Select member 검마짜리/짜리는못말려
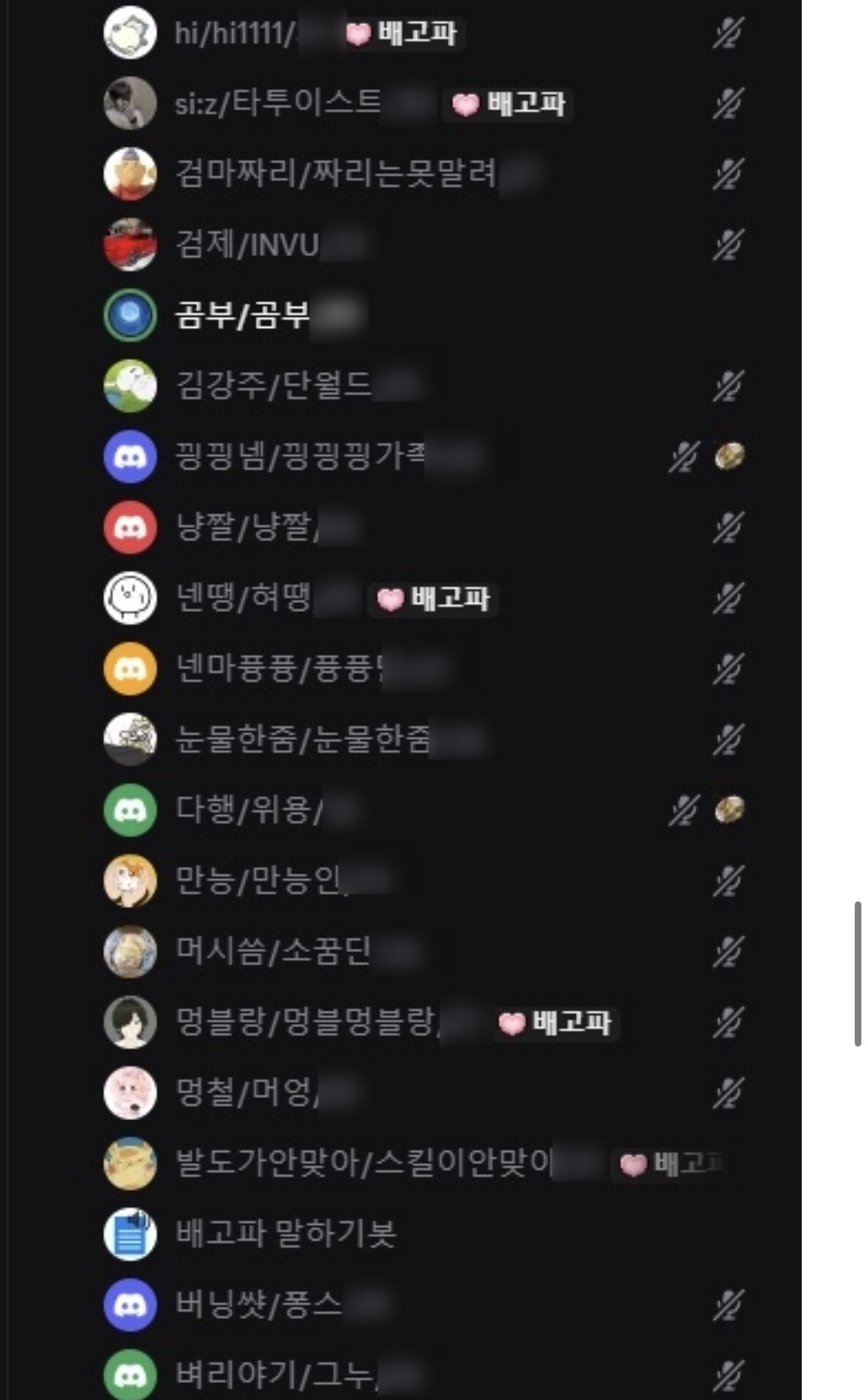 [x=335, y=175]
